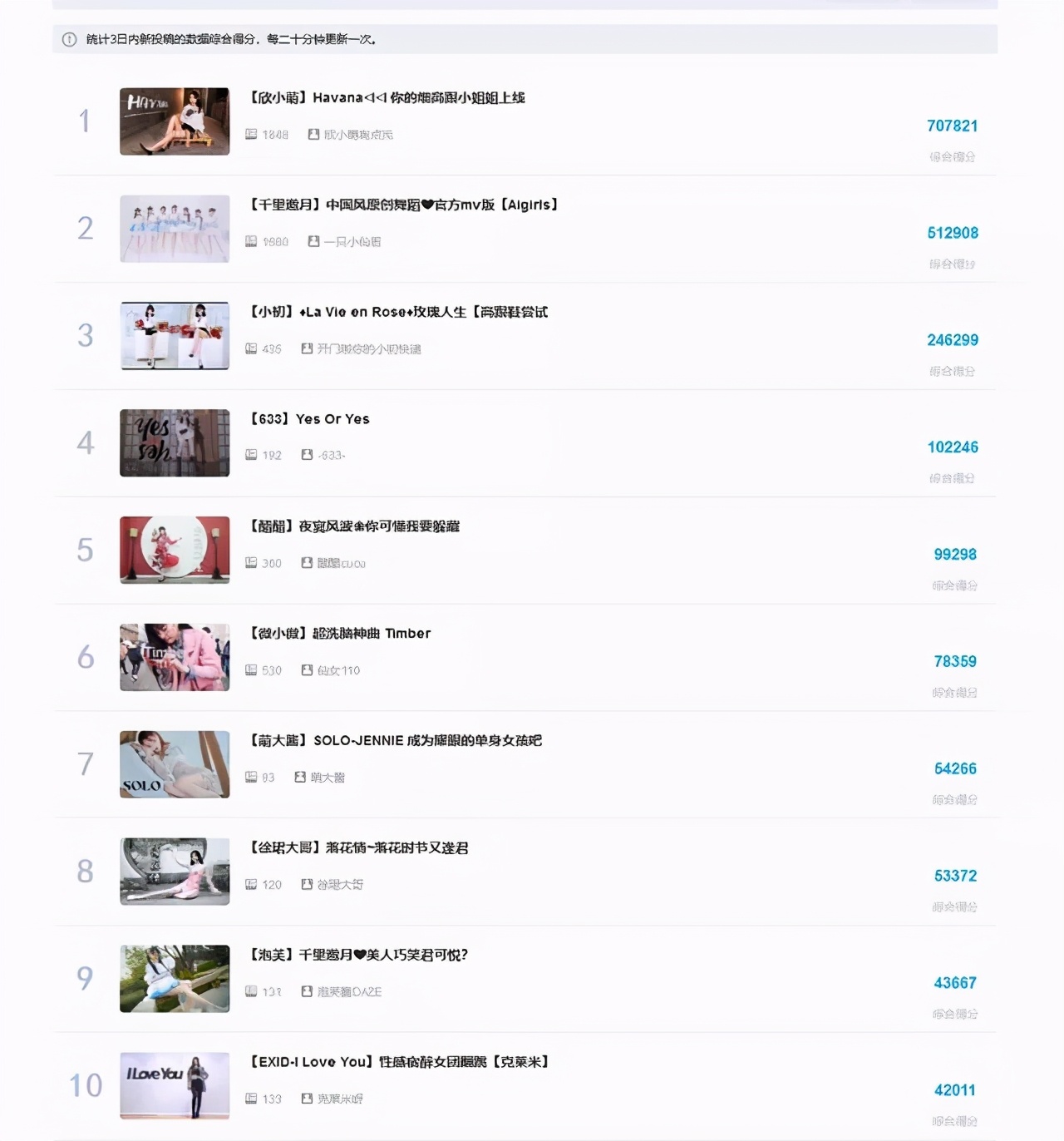Open 【泡芙】千里邀月 video thumbnail
Screen dimensions: 1064x1141
click(175, 979)
